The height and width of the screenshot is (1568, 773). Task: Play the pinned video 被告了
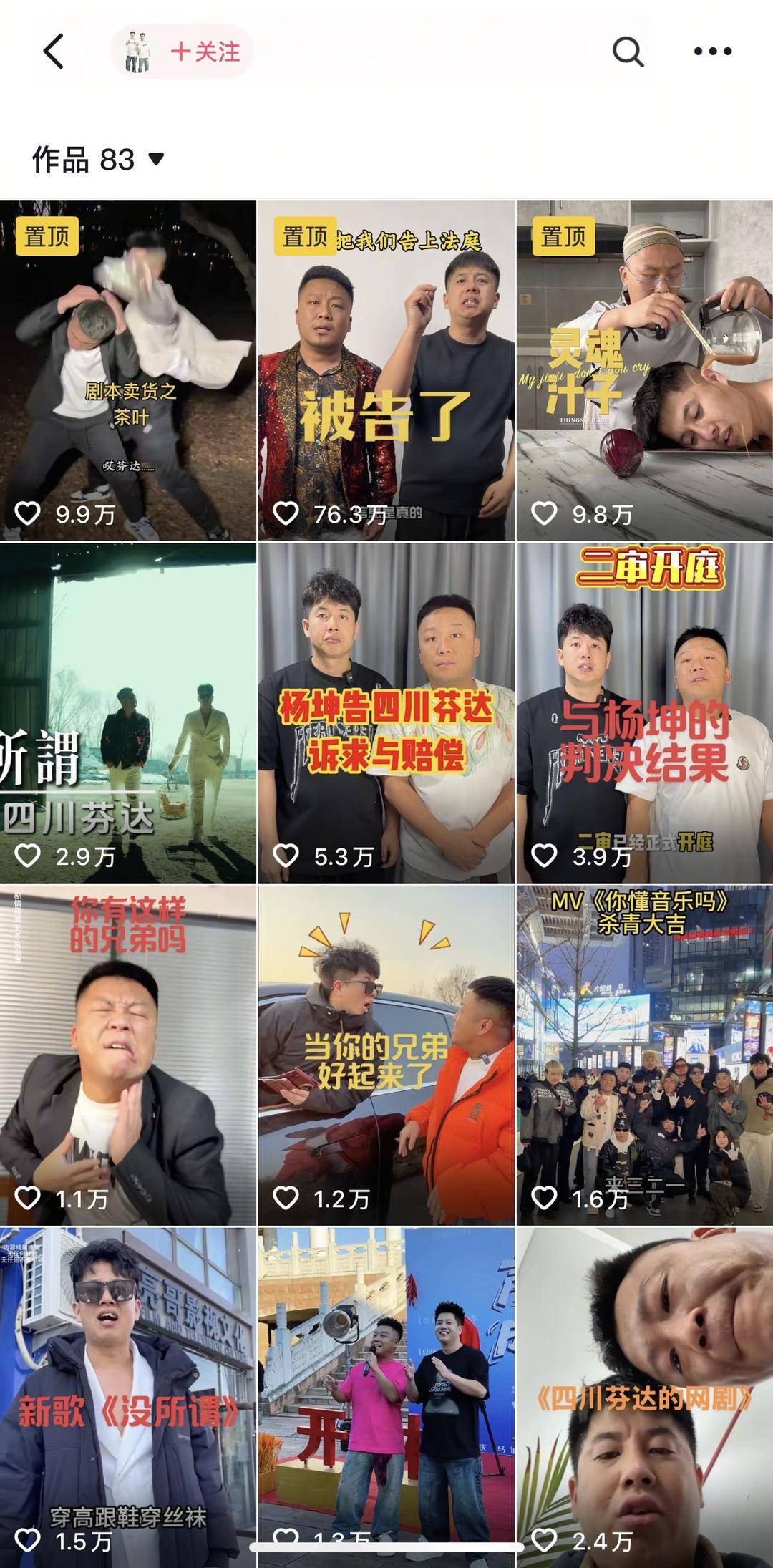pos(386,370)
